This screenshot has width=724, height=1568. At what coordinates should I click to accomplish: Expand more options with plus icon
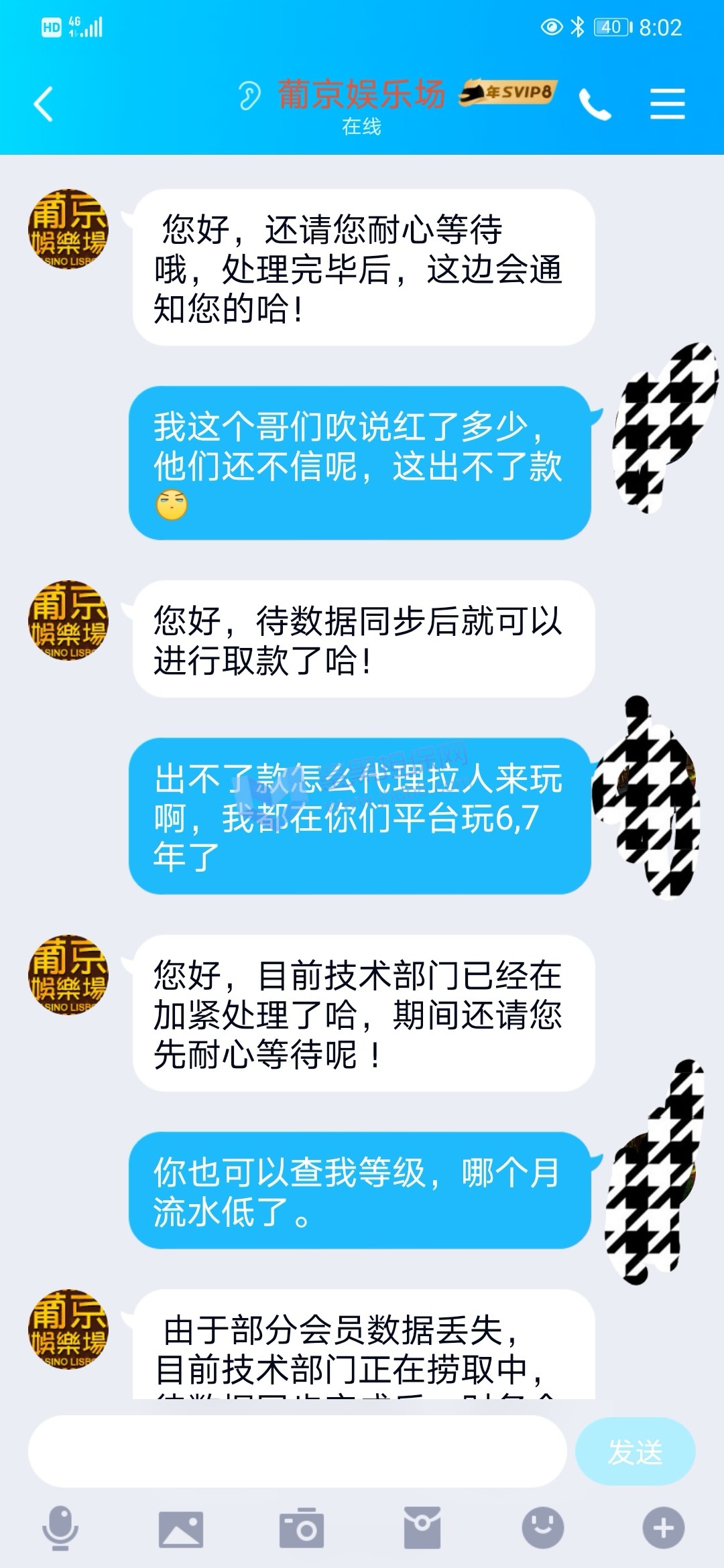click(x=663, y=1528)
